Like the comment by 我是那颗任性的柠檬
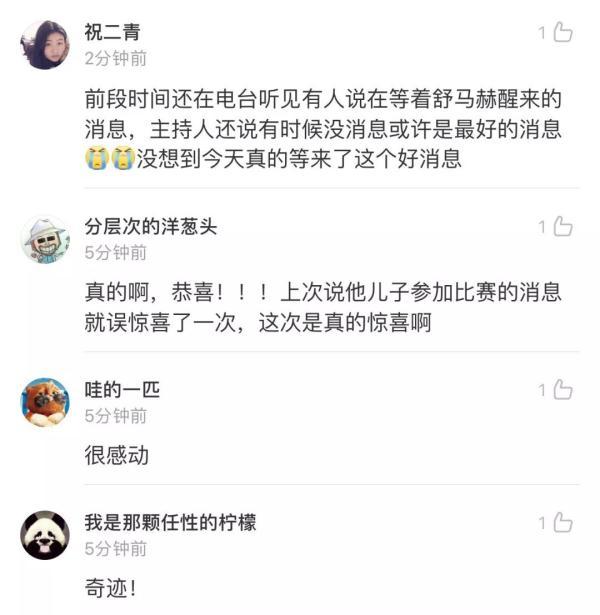This screenshot has width=600, height=615. (562, 523)
